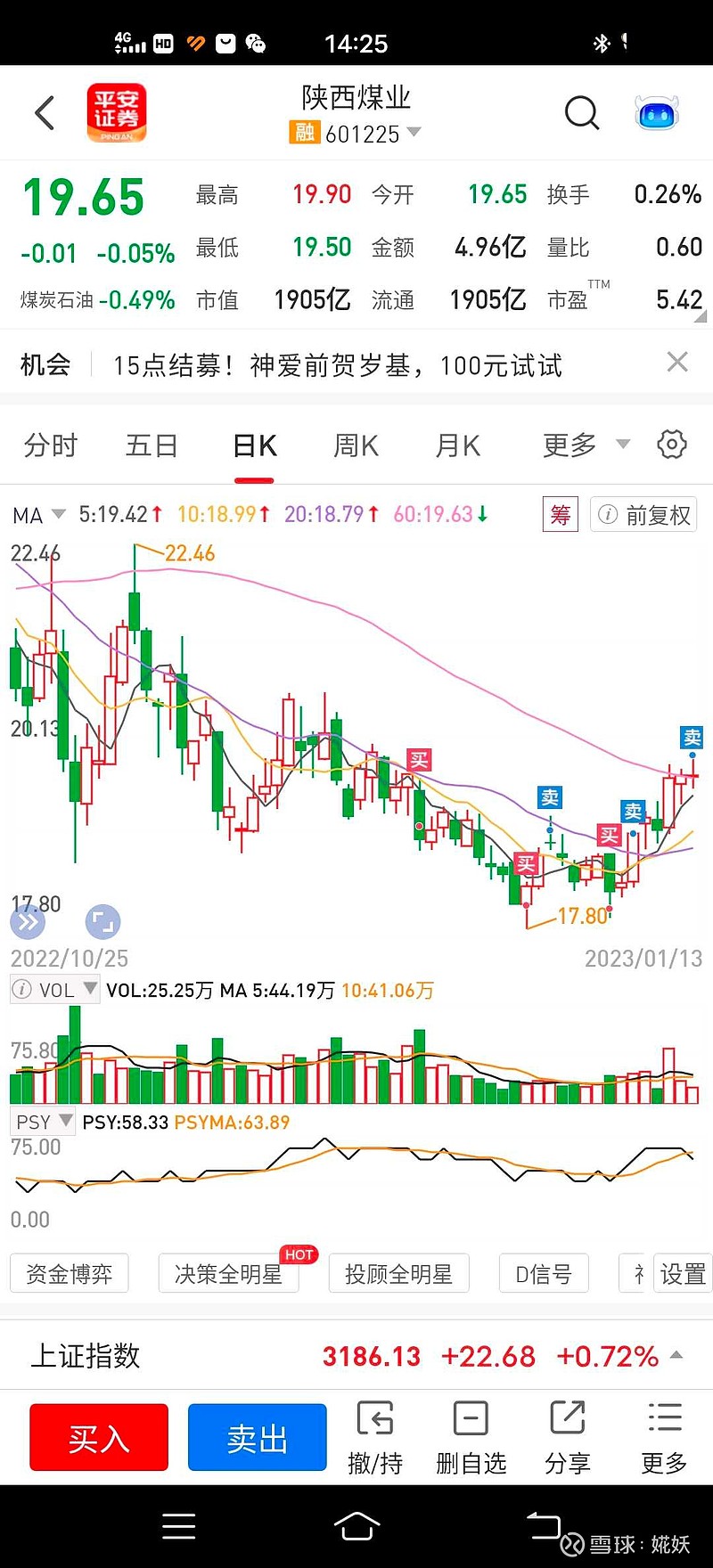
Task: Switch to the 分时 chart tab
Action: click(x=51, y=445)
